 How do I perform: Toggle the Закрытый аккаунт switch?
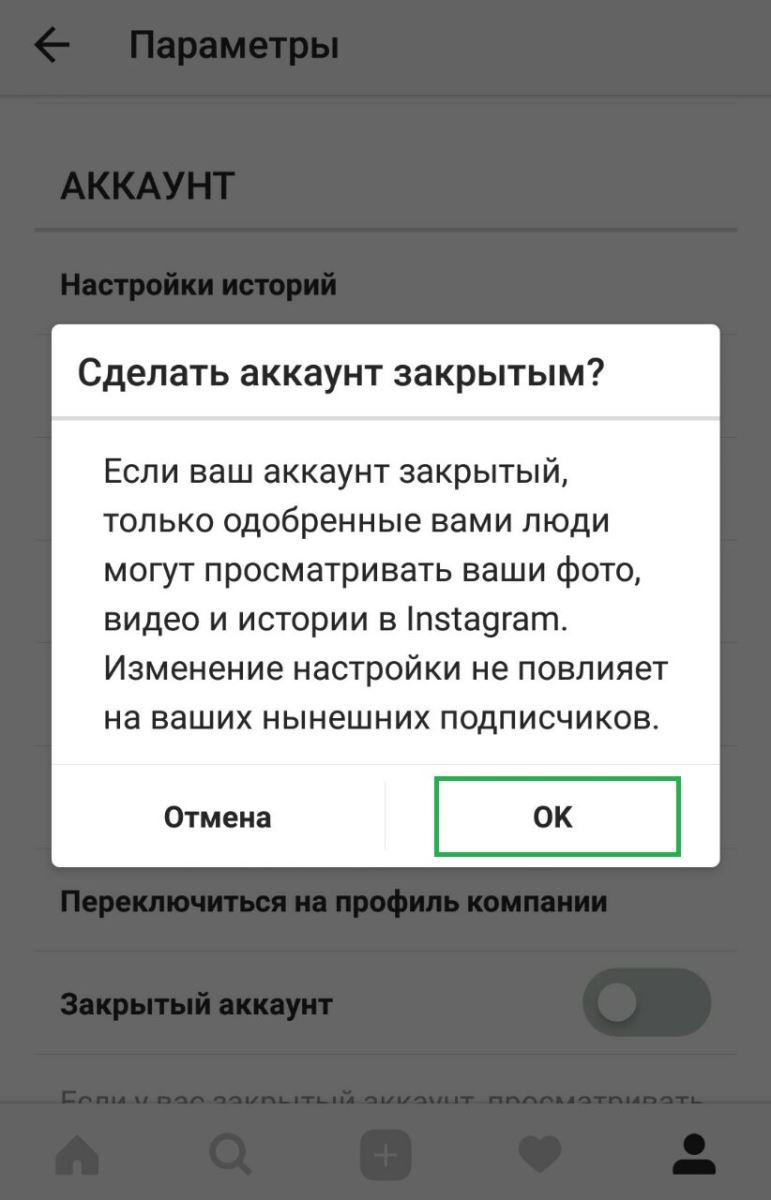coord(646,1002)
